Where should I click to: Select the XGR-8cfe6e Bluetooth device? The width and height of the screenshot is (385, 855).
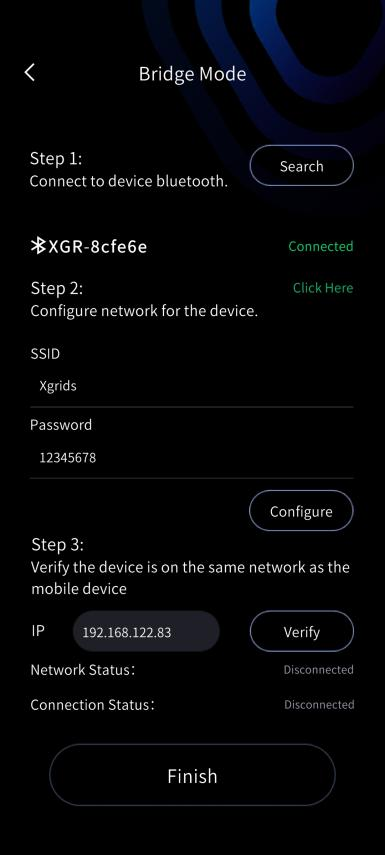(88, 247)
